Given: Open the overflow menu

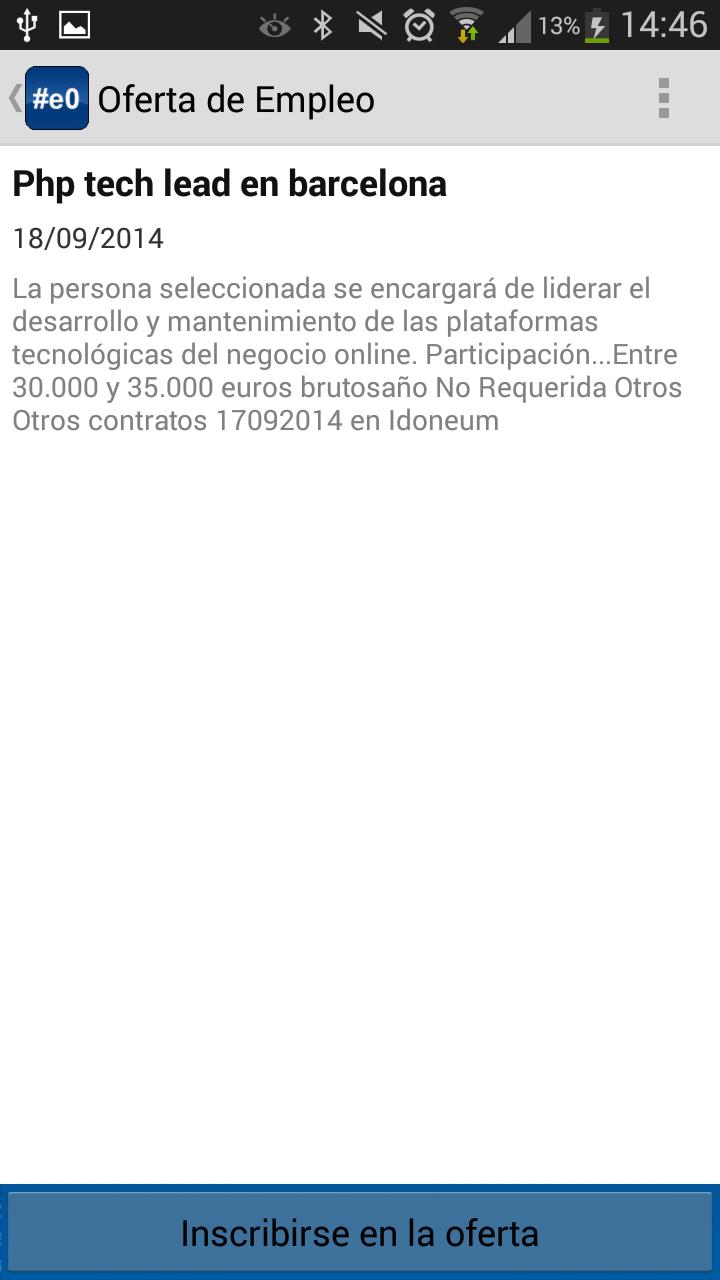Looking at the screenshot, I should click(x=663, y=98).
